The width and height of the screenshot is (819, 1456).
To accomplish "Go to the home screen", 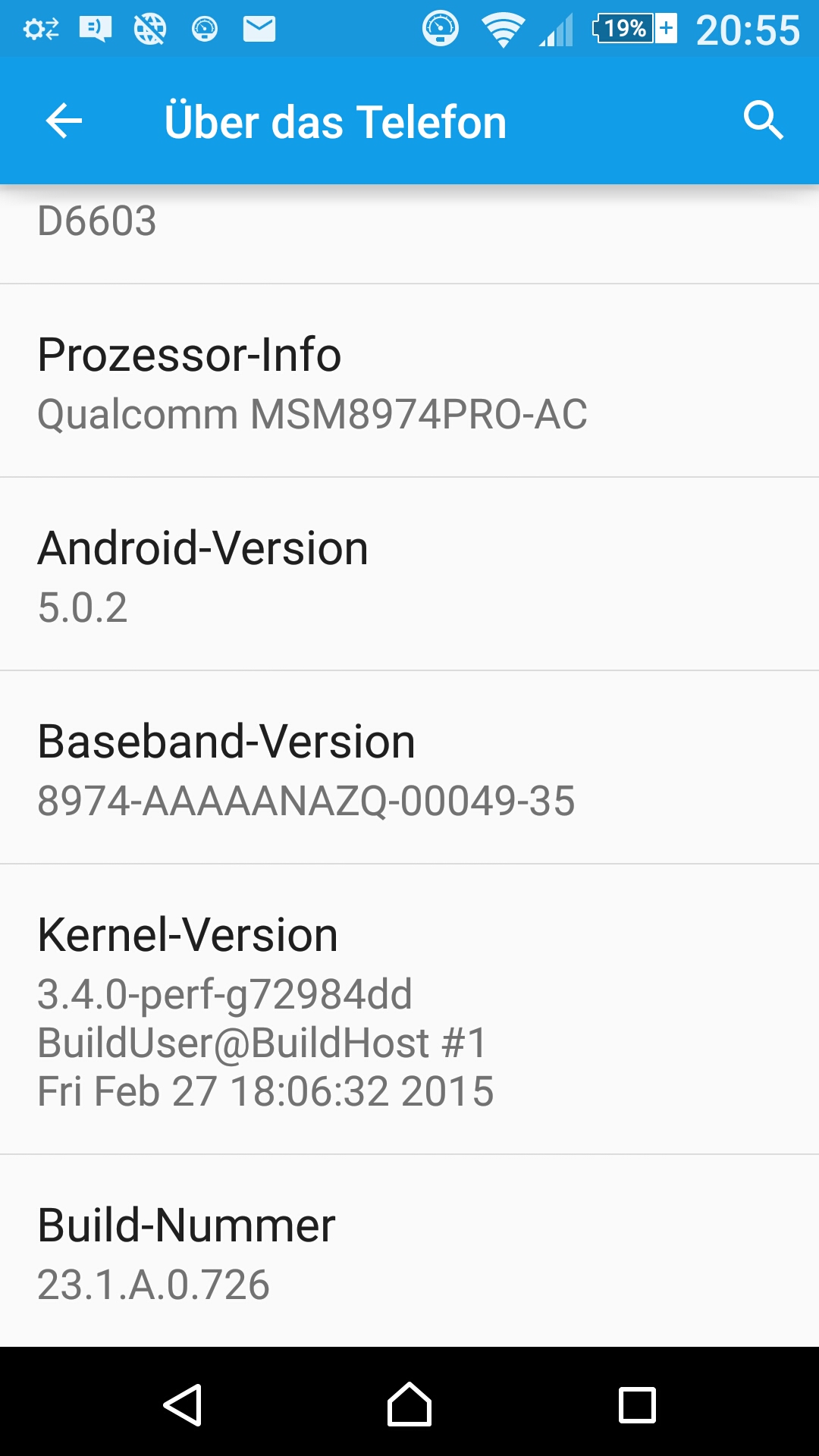I will (x=409, y=1404).
